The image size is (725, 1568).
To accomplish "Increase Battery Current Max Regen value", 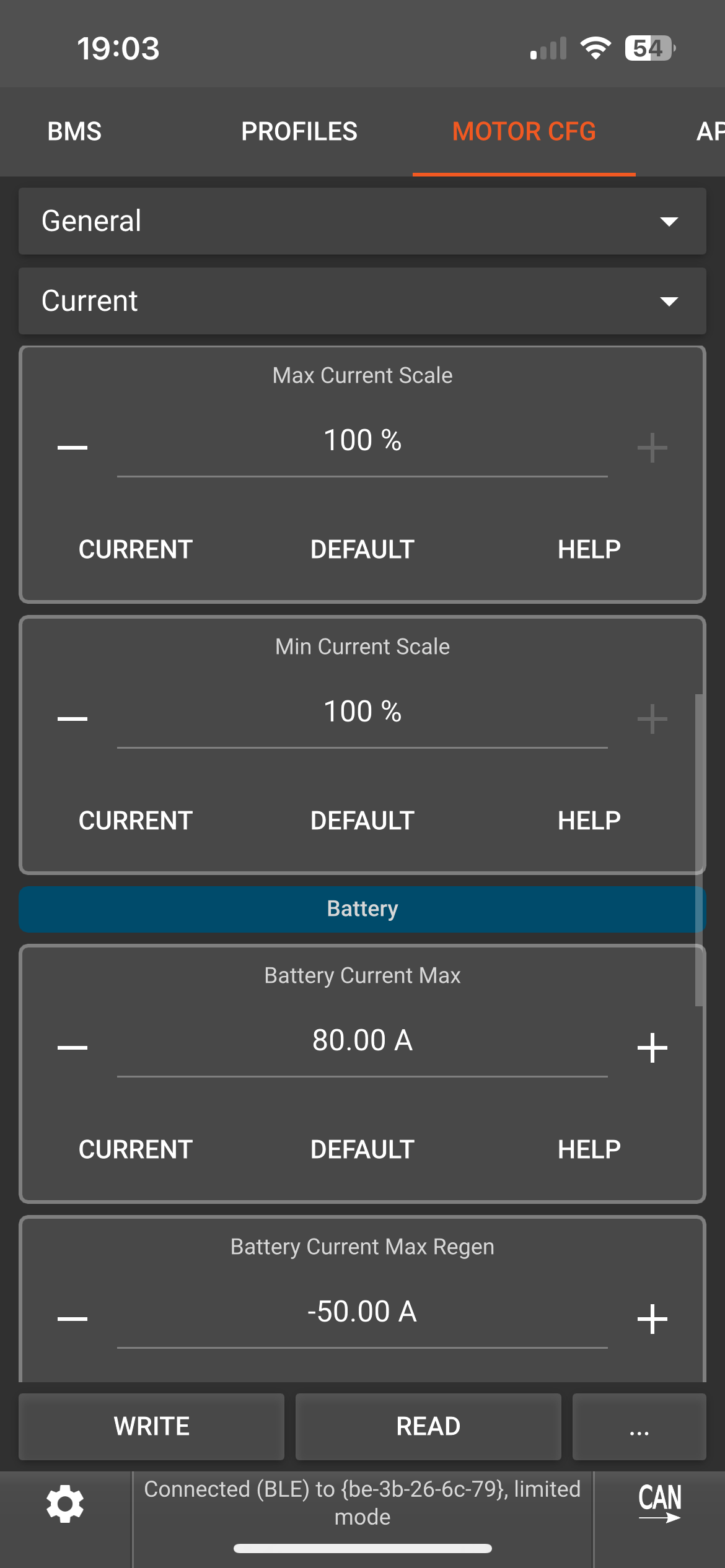I will click(652, 1319).
